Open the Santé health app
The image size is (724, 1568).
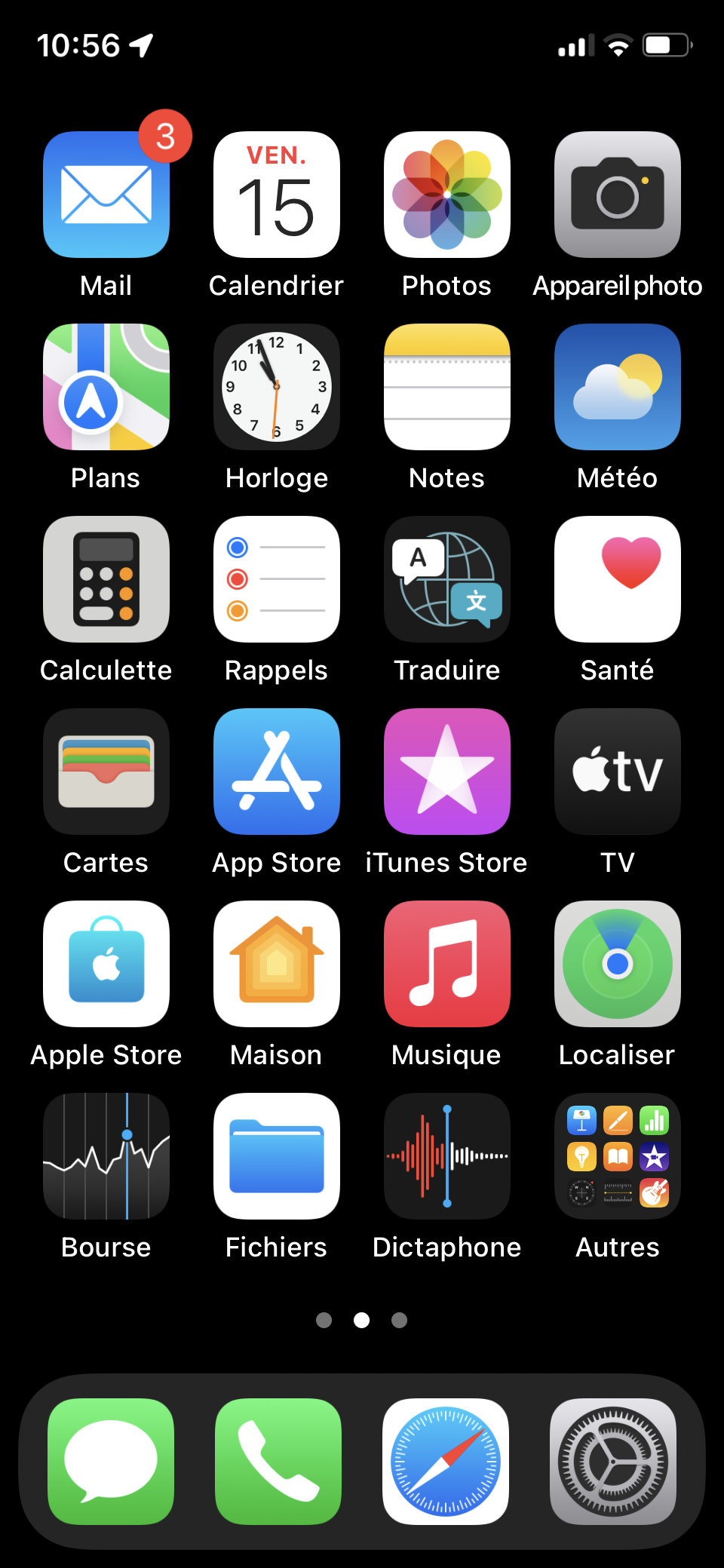[618, 579]
